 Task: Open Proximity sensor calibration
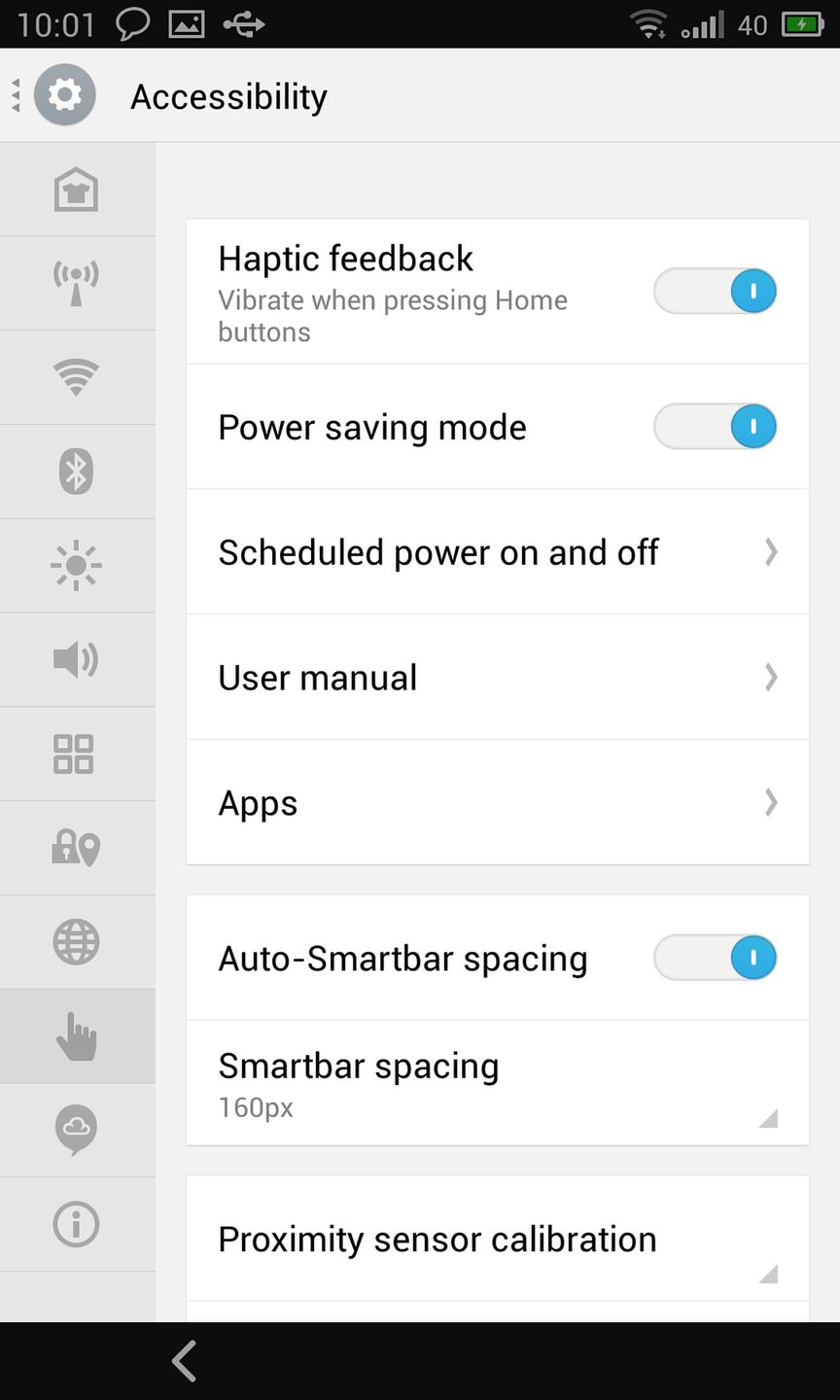point(497,1240)
